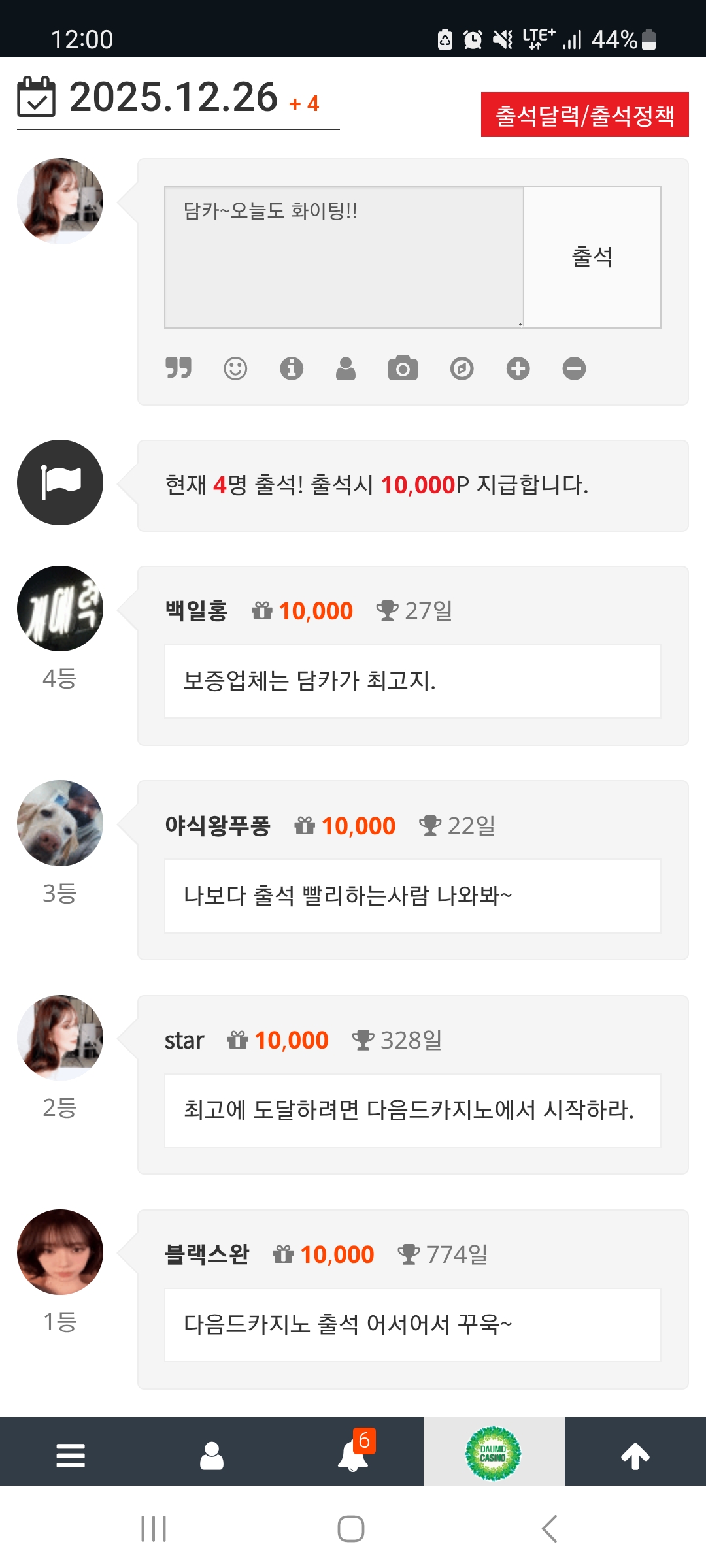Viewport: 706px width, 1568px height.
Task: Open the 2025.12.26 date picker
Action: click(173, 98)
